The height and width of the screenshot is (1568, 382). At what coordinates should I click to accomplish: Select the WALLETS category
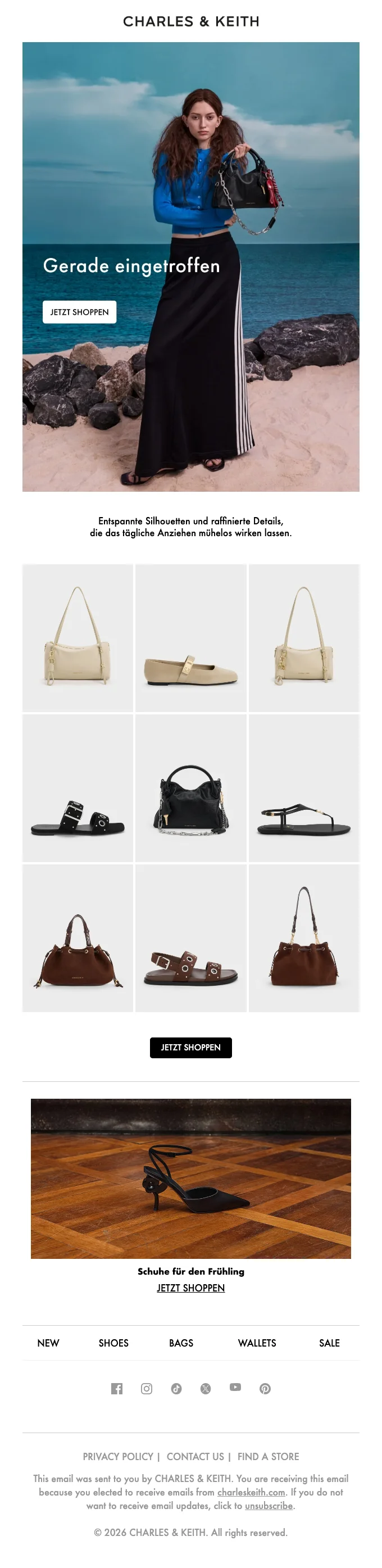point(257,1343)
